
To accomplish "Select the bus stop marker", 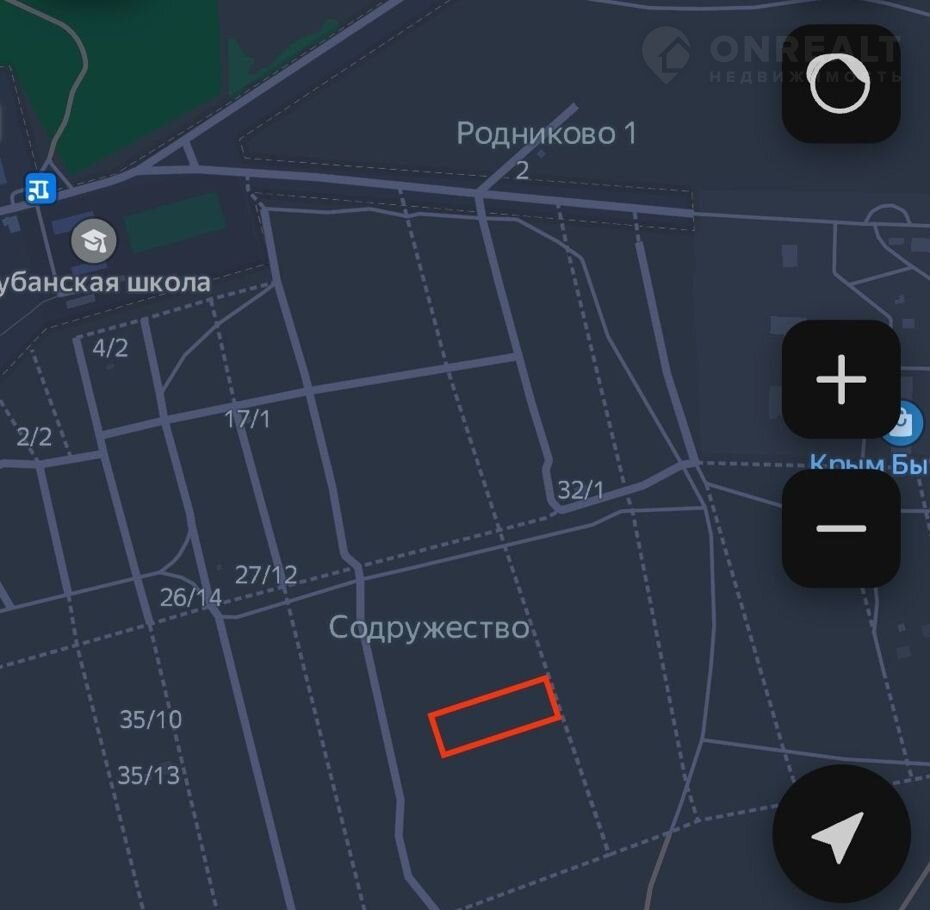I will point(40,187).
